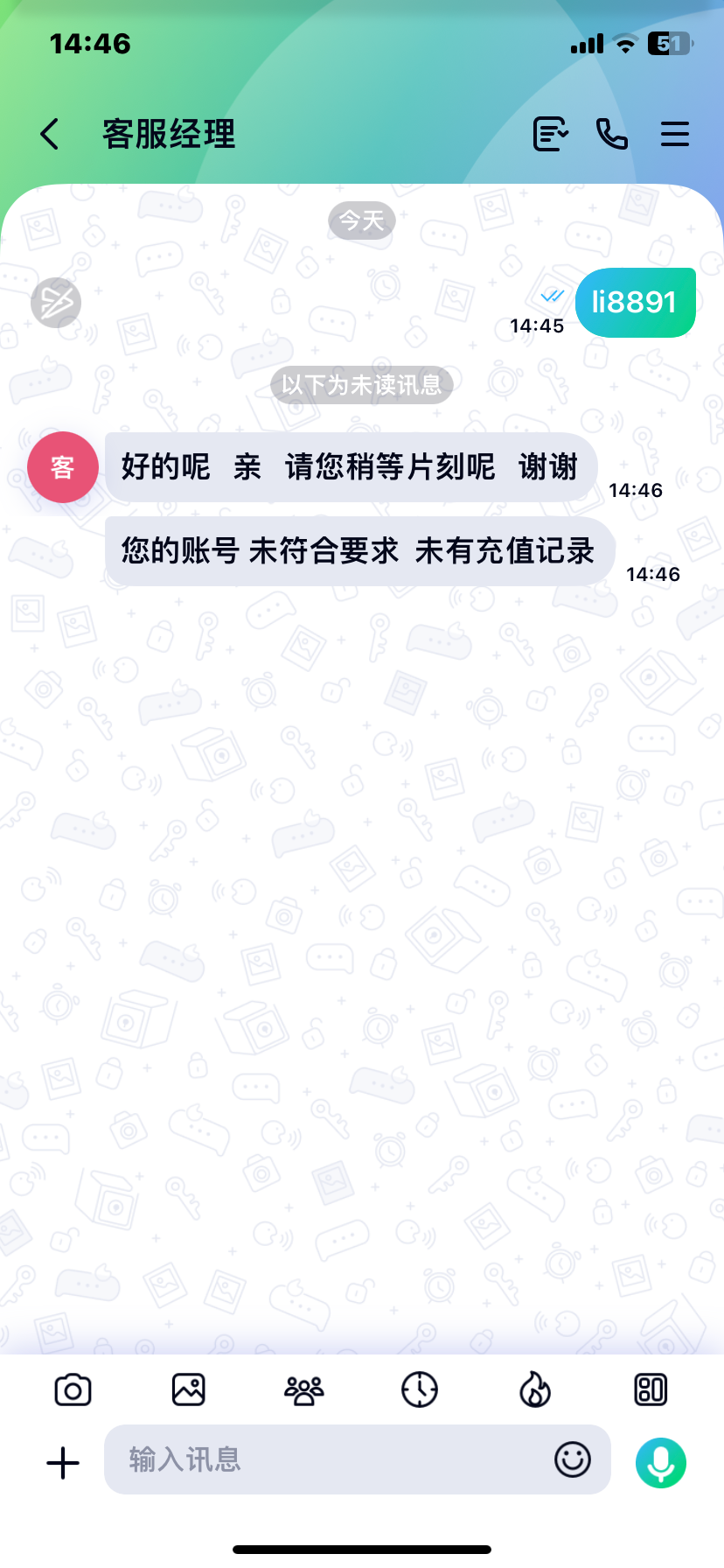The width and height of the screenshot is (724, 1568).
Task: Tap the group people icon in toolbar
Action: click(x=303, y=1389)
